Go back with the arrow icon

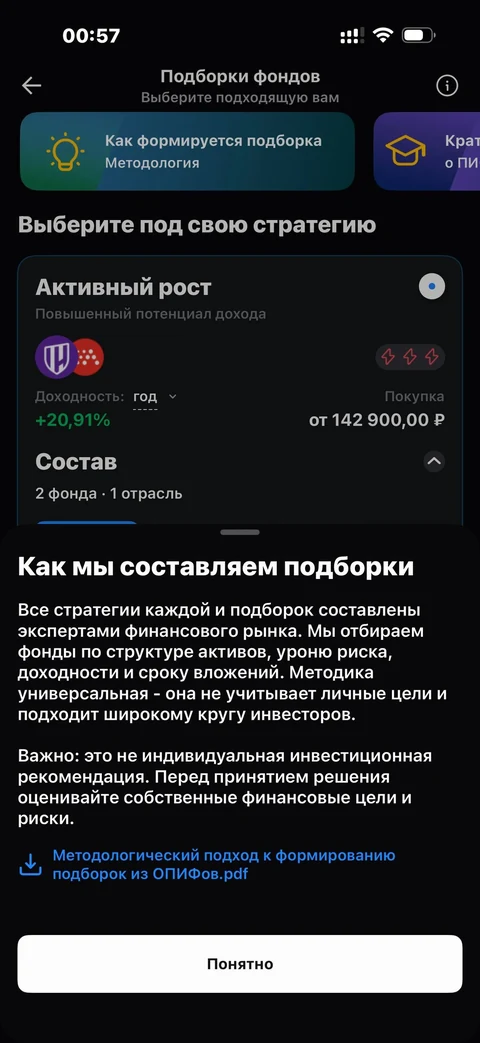(x=31, y=85)
